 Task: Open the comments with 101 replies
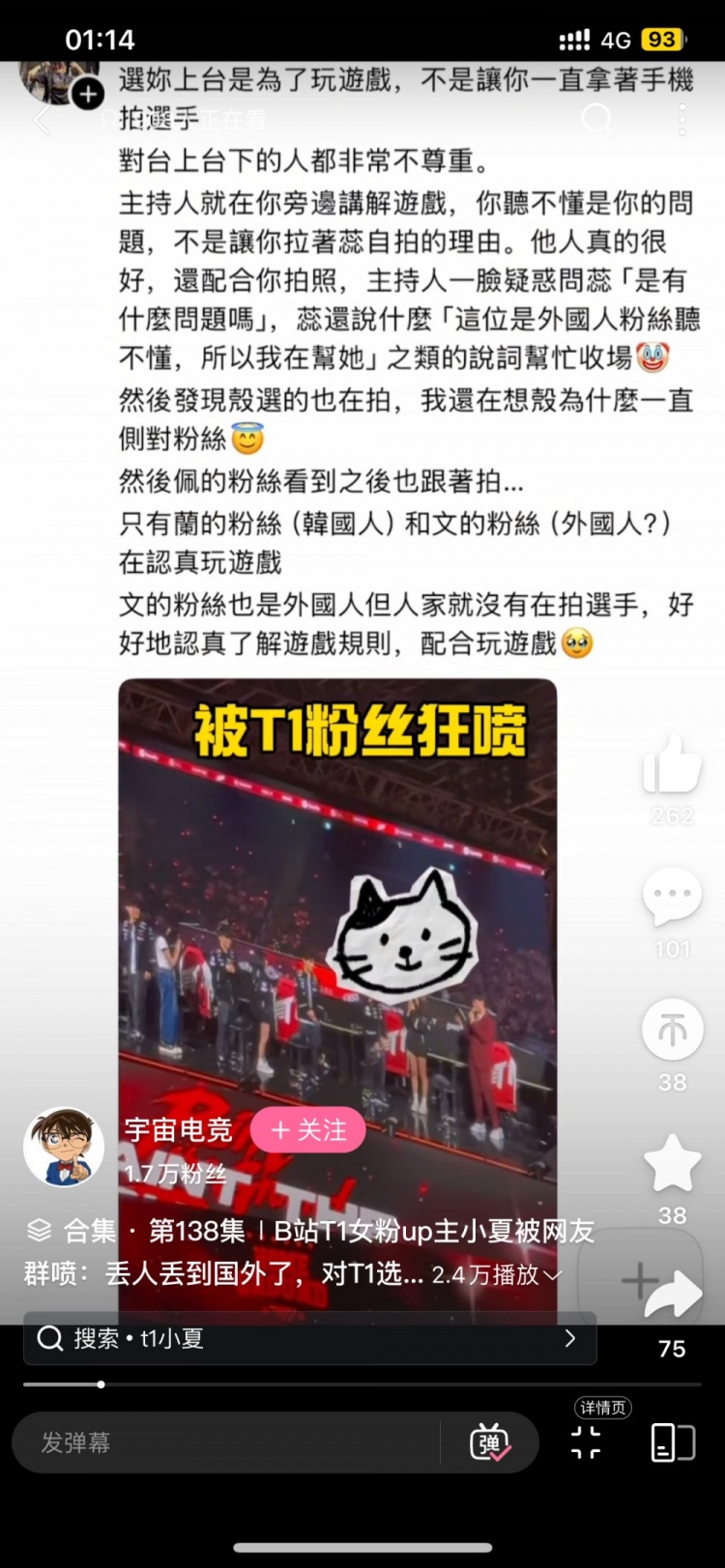point(672,897)
